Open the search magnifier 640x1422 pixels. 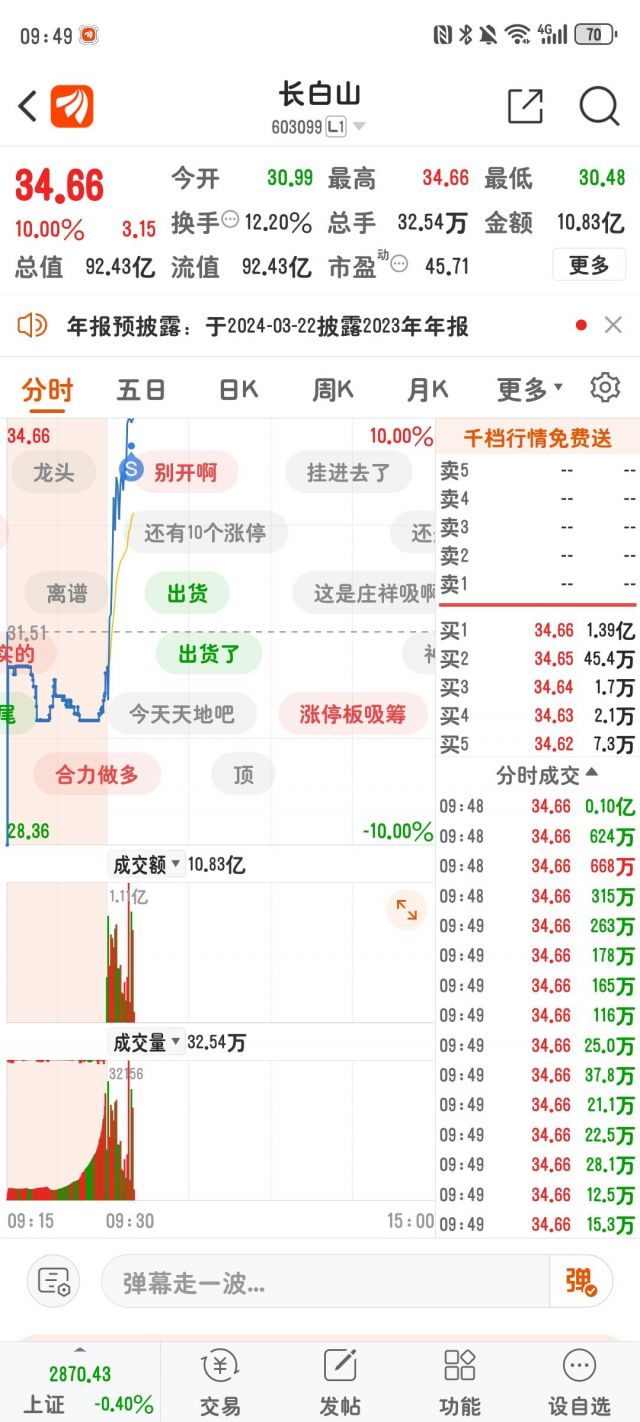tap(599, 106)
